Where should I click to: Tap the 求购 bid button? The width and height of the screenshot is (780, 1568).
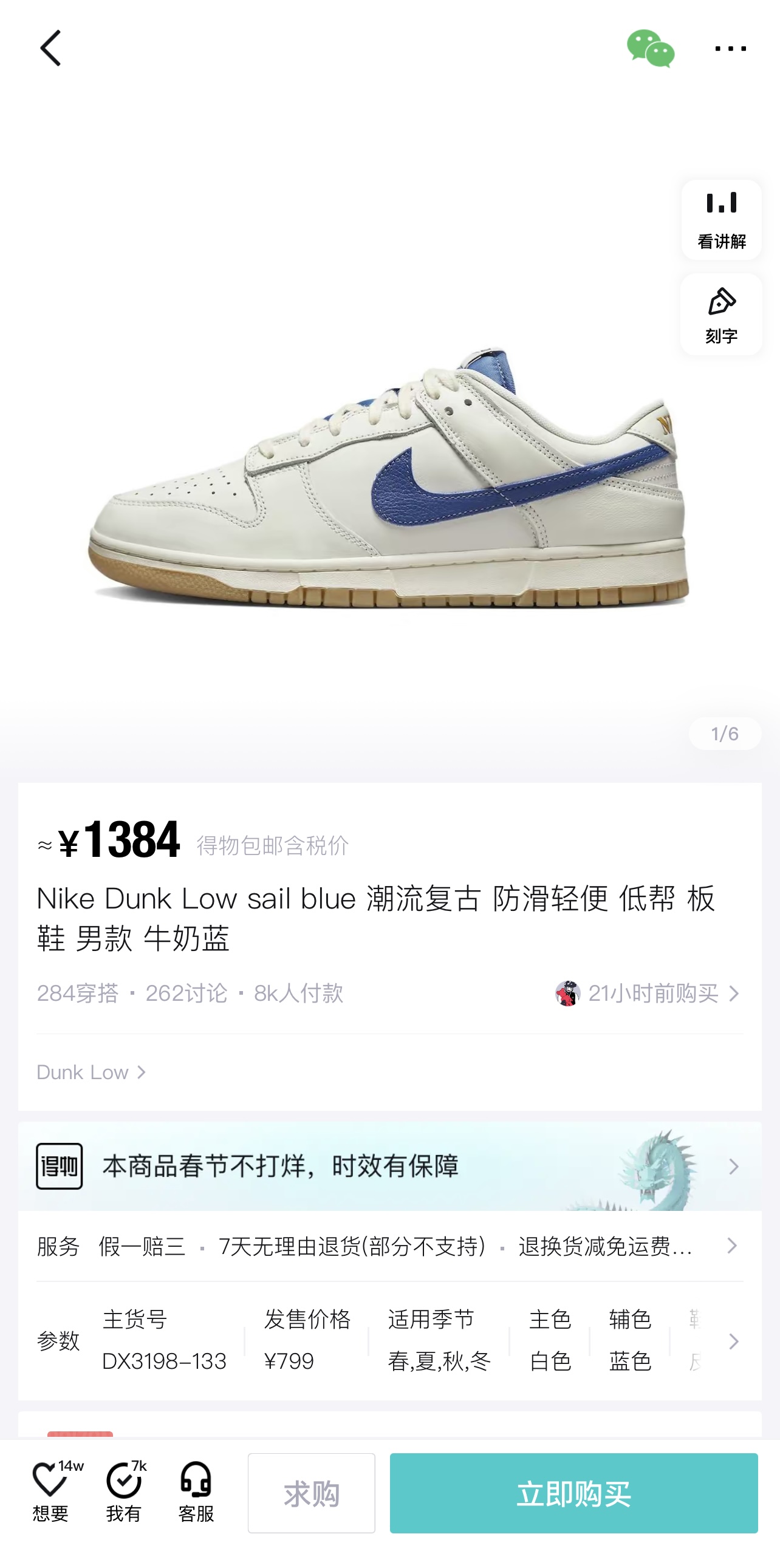point(311,1493)
